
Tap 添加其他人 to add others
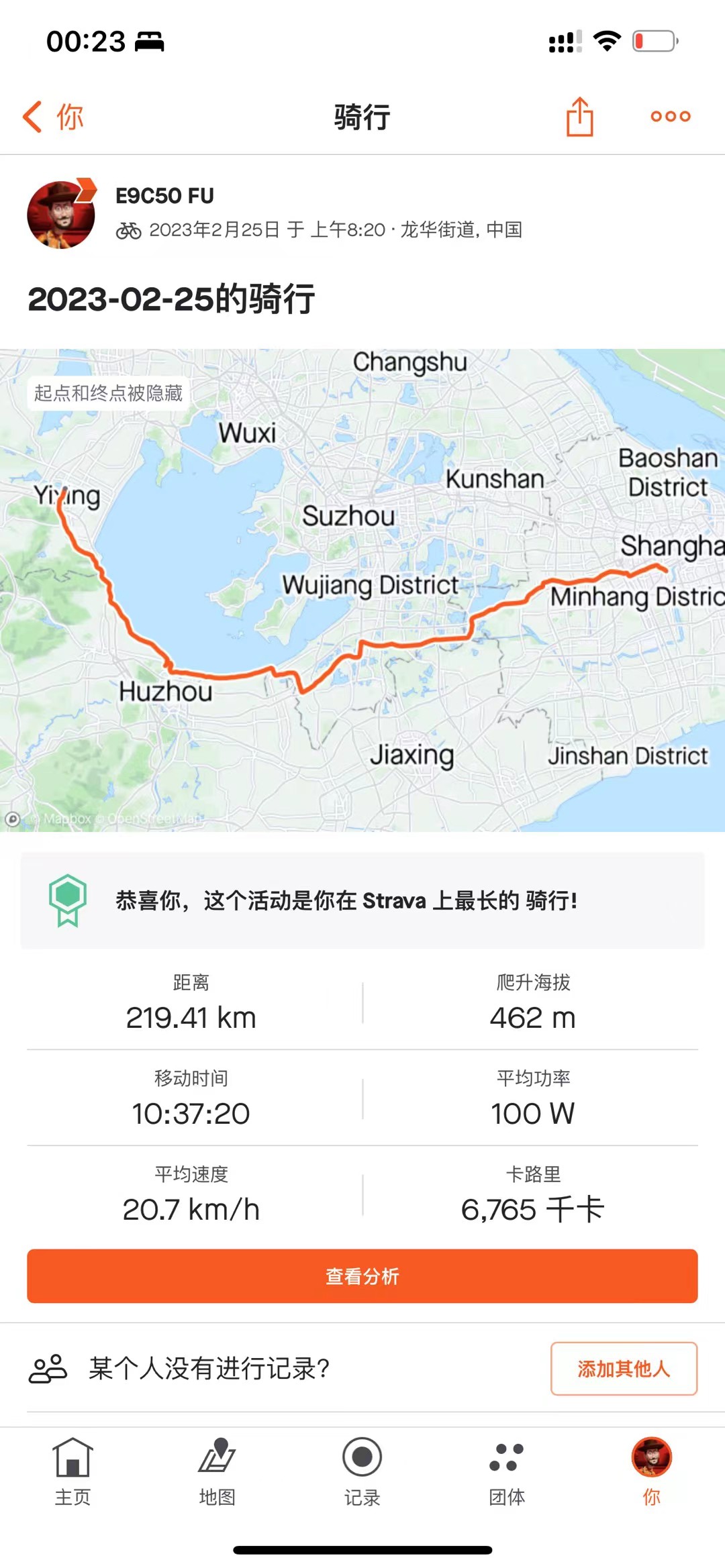point(624,1368)
